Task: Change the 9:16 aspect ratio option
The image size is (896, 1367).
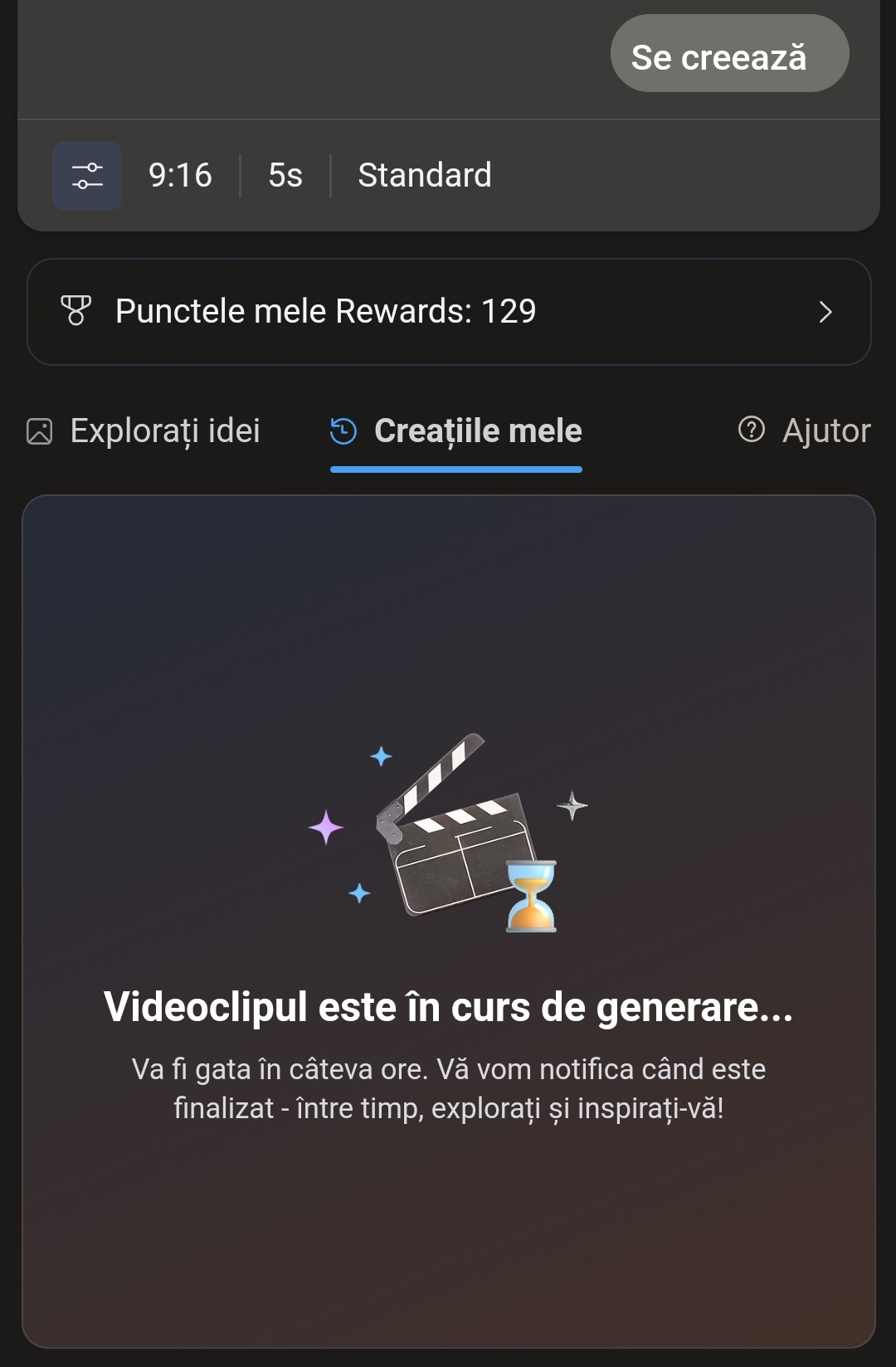Action: pos(180,176)
